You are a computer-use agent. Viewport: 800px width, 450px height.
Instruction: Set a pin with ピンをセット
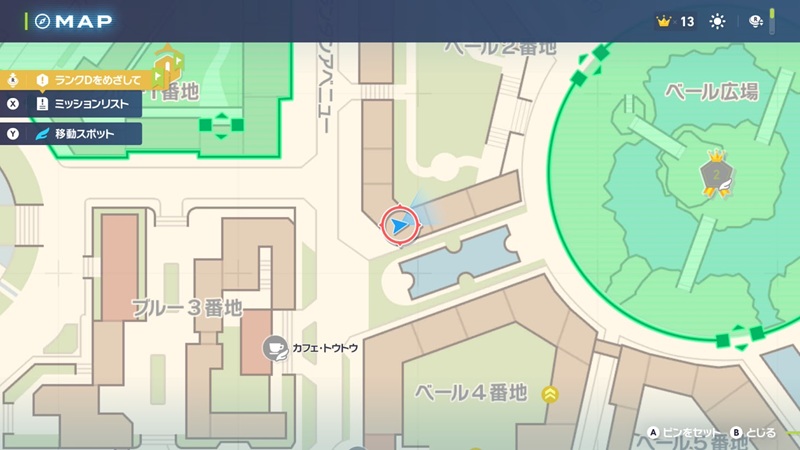pos(684,433)
